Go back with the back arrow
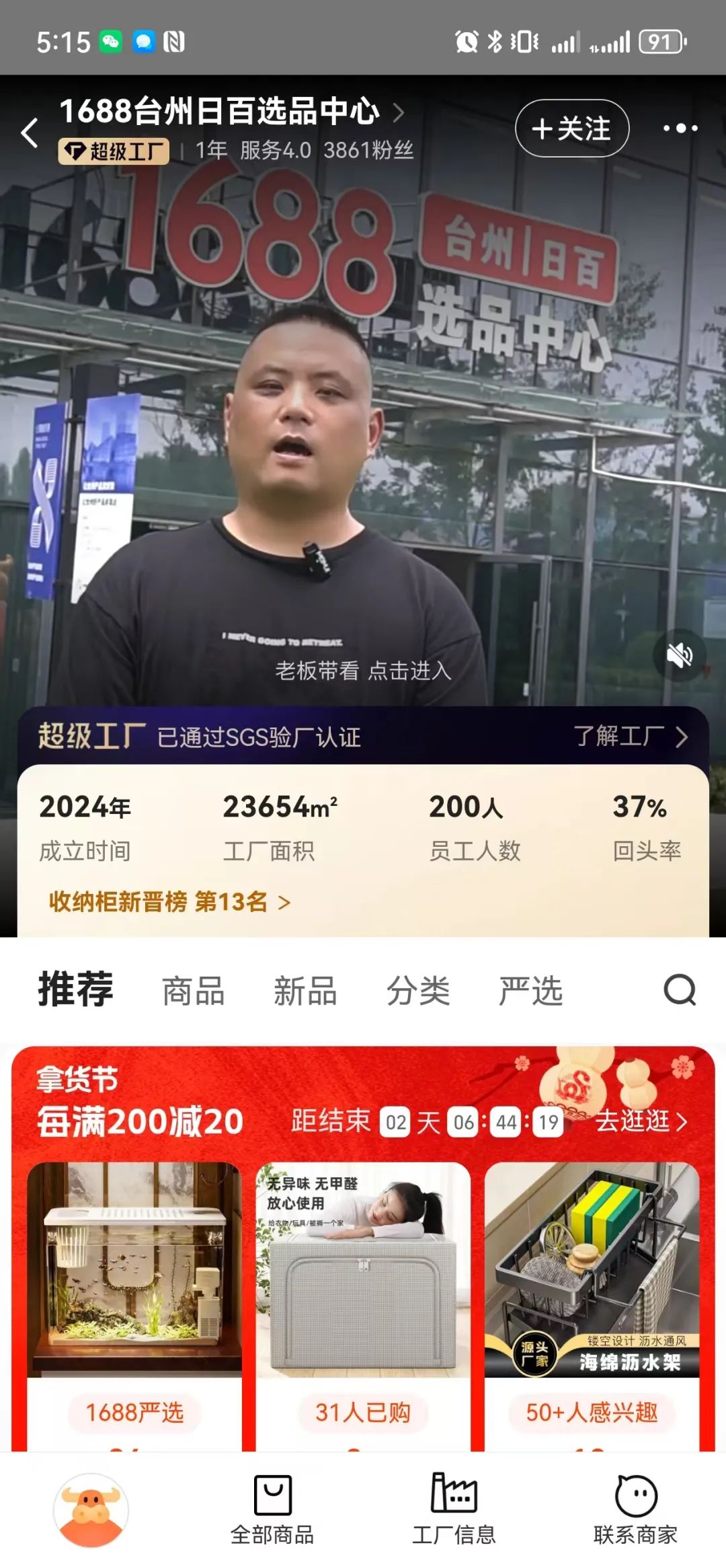Image resolution: width=726 pixels, height=1568 pixels. [x=30, y=133]
